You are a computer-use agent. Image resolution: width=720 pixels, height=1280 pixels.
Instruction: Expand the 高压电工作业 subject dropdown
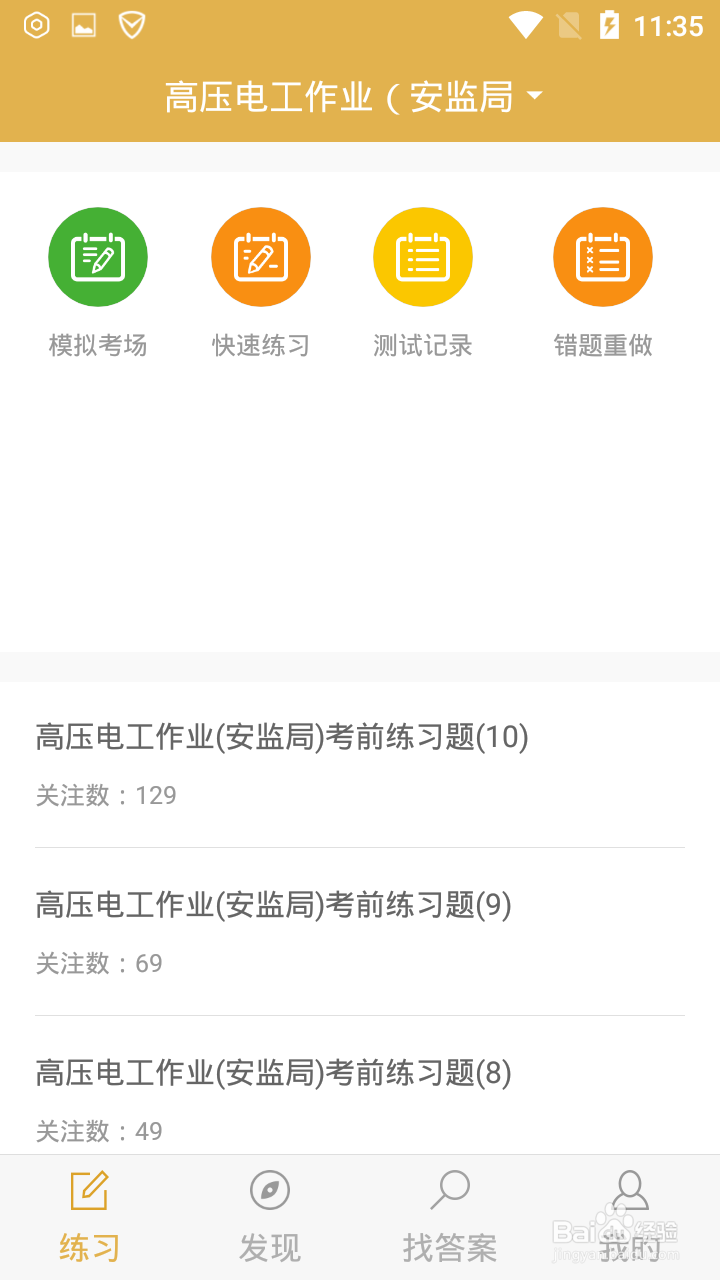click(355, 97)
